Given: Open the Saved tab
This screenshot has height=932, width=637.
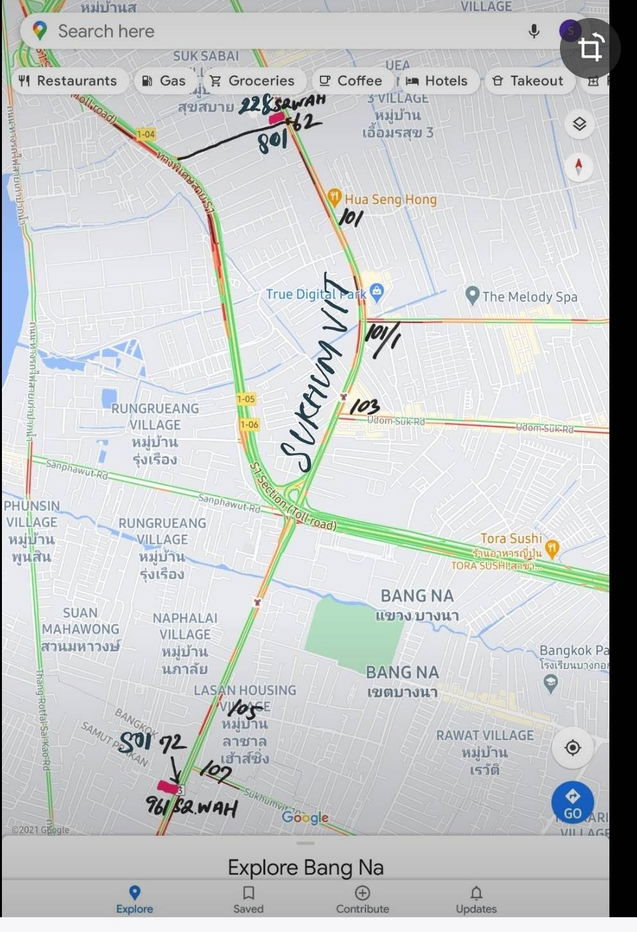Looking at the screenshot, I should 248,899.
